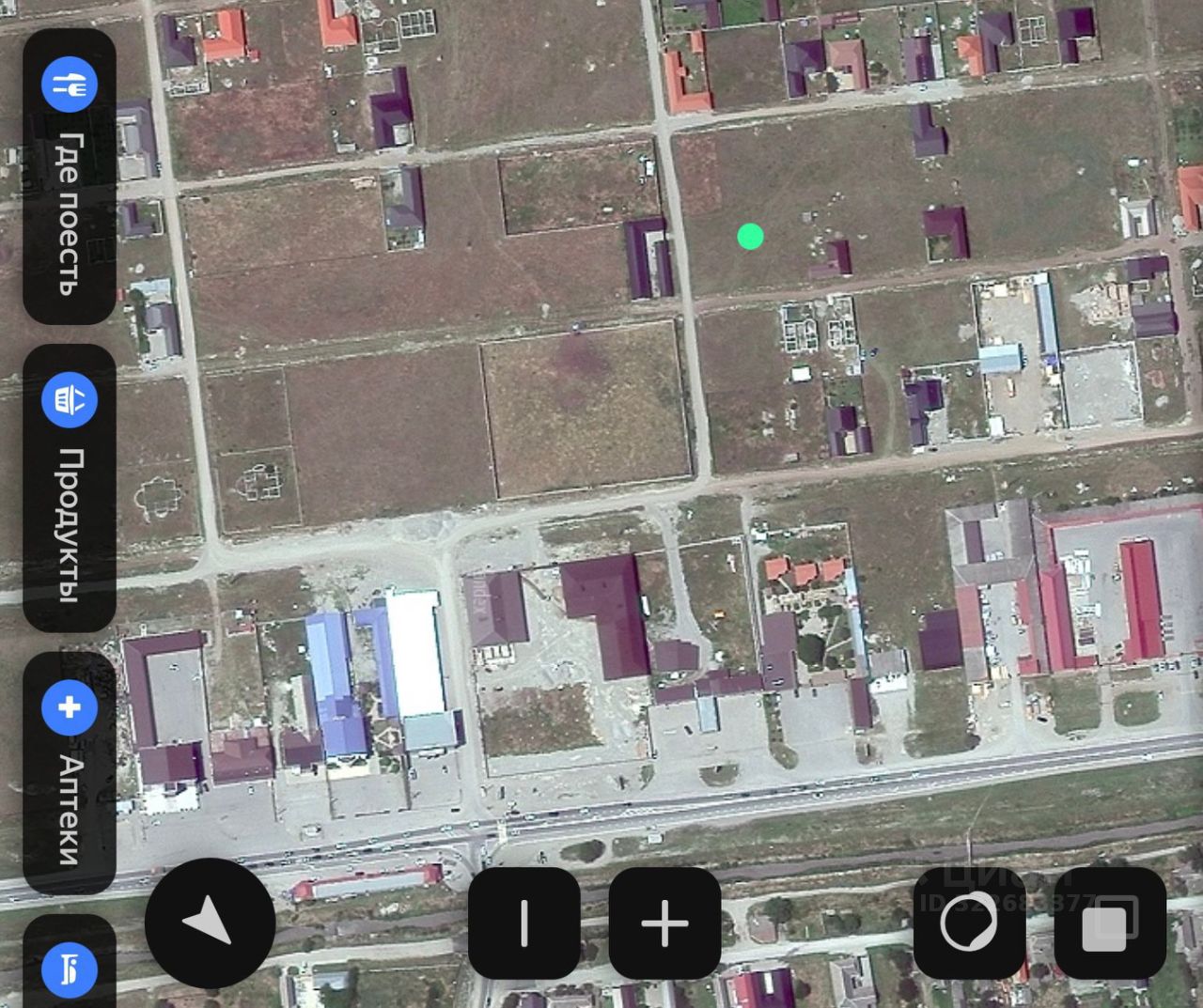Viewport: 1203px width, 1008px height.
Task: Tap the green marker on the map
Action: [x=750, y=236]
